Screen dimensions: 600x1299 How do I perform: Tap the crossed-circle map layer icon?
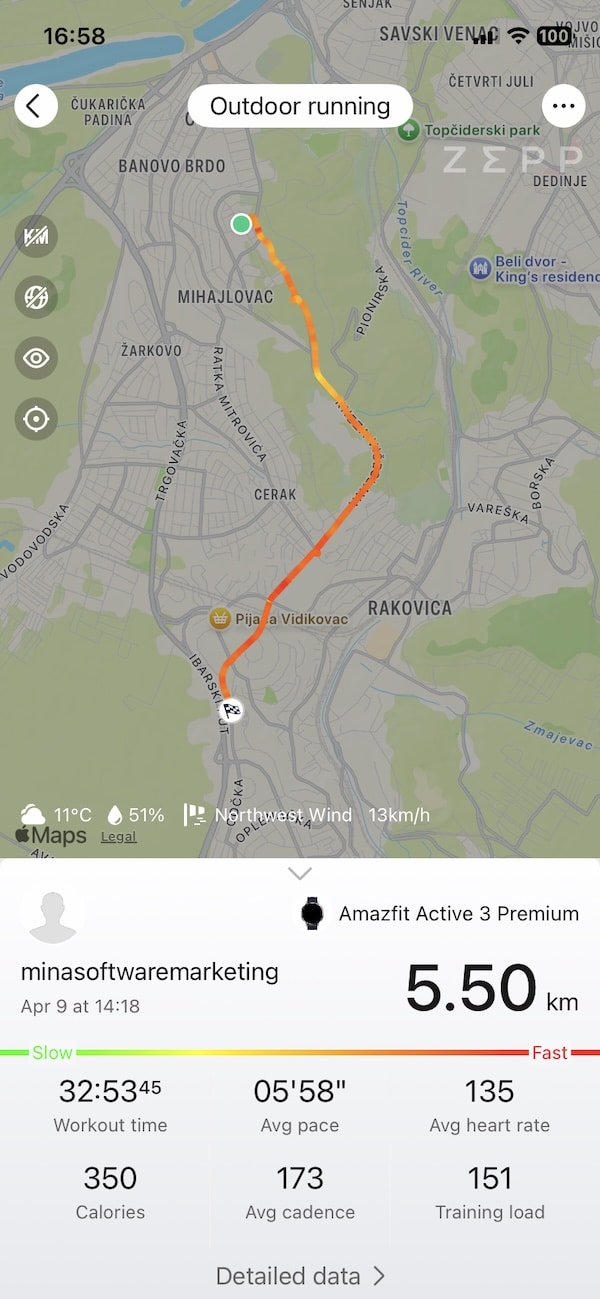coord(36,297)
